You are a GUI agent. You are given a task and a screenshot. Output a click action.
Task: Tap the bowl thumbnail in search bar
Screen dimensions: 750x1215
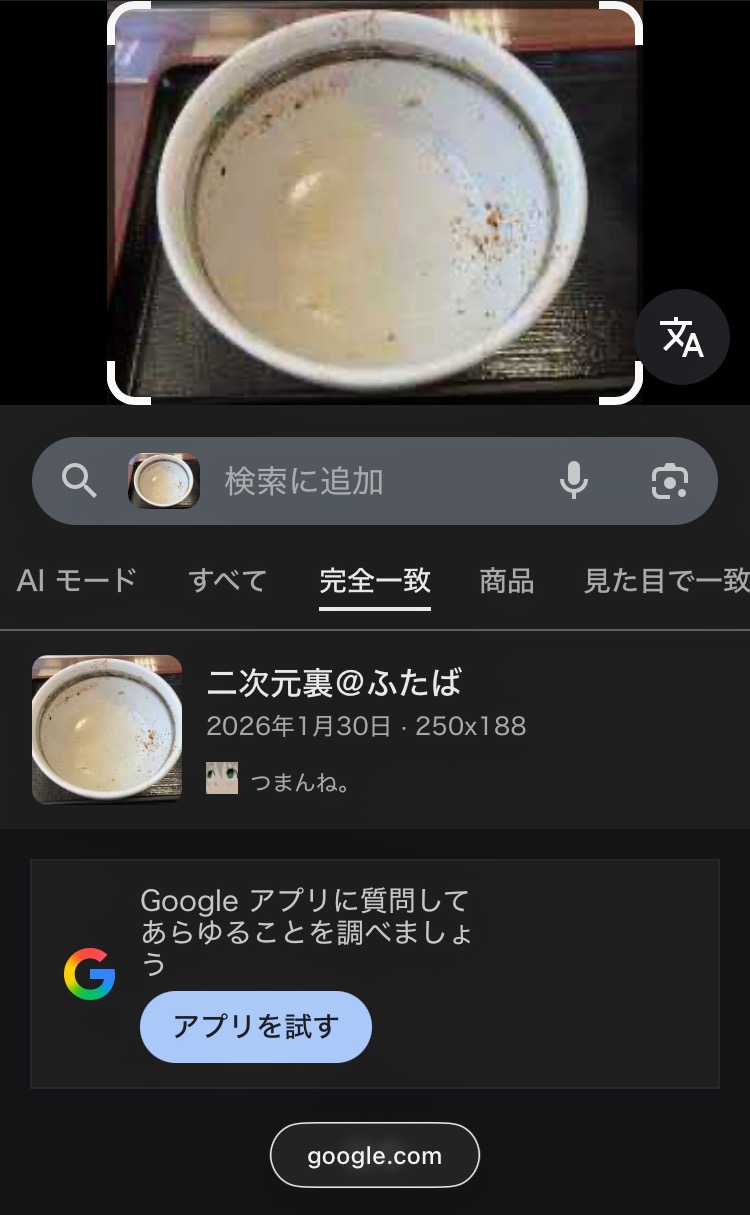point(164,481)
